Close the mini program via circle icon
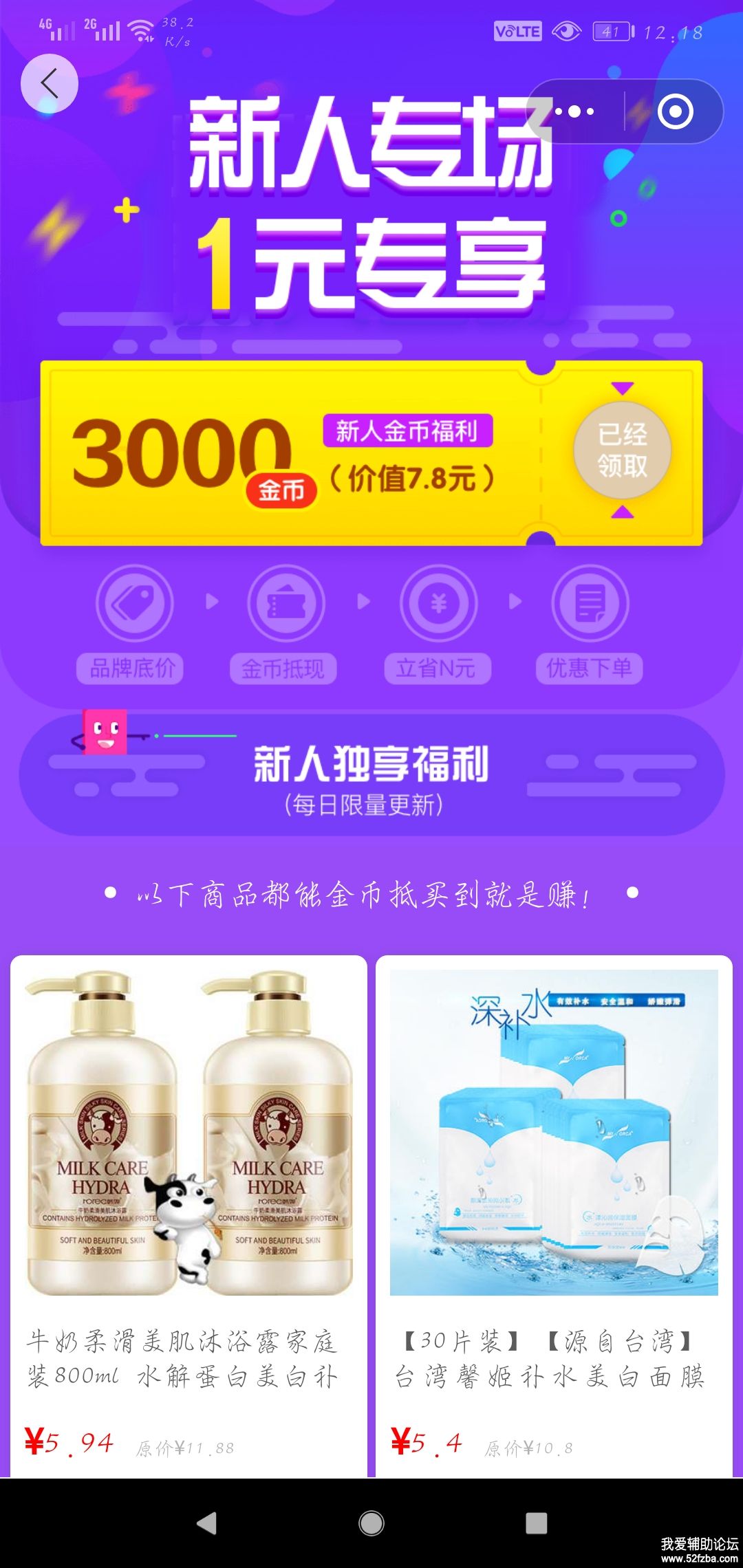The height and width of the screenshot is (1568, 743). [x=674, y=111]
